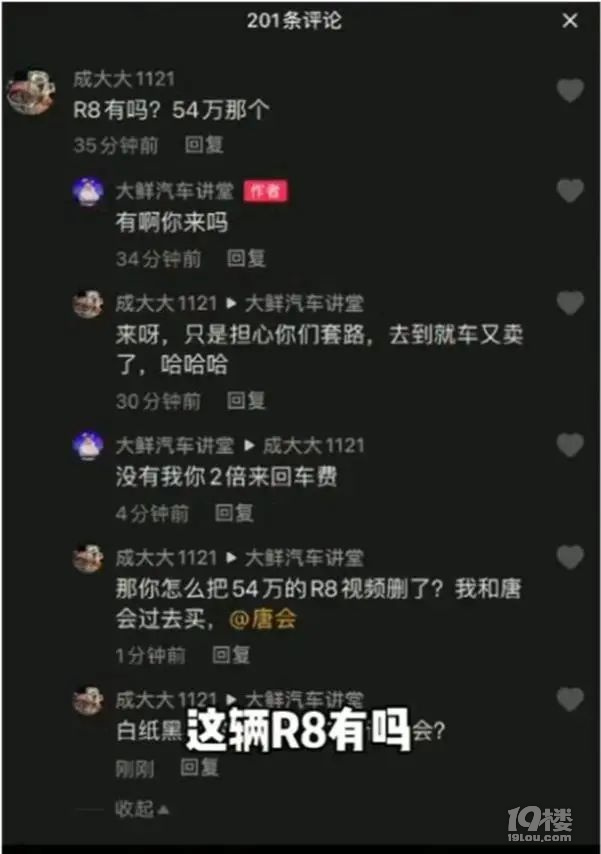Reply to the comment posted 1分钟前
Screen dimensions: 601x854
(x=230, y=655)
